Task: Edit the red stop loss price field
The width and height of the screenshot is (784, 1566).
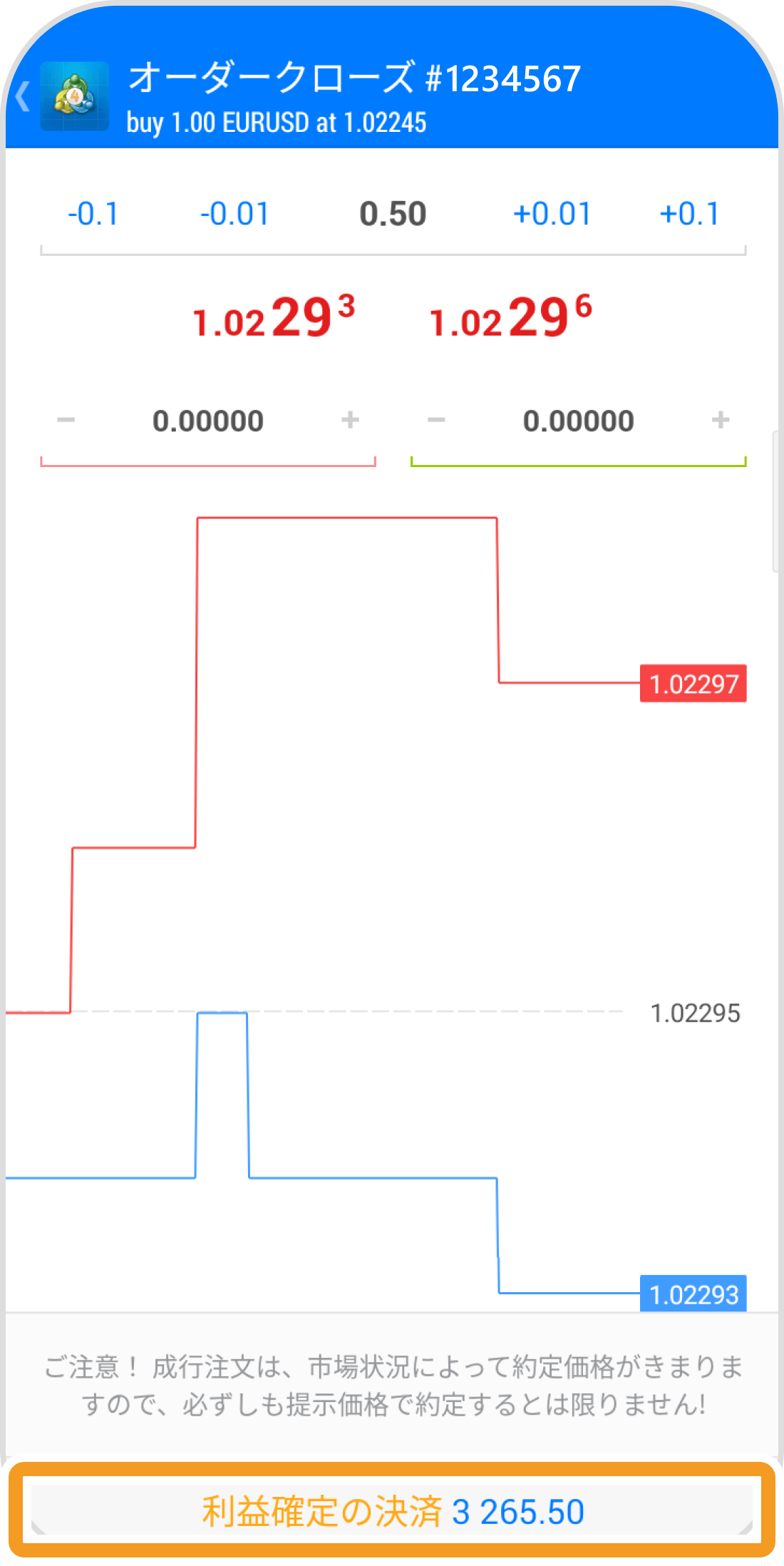Action: (208, 421)
